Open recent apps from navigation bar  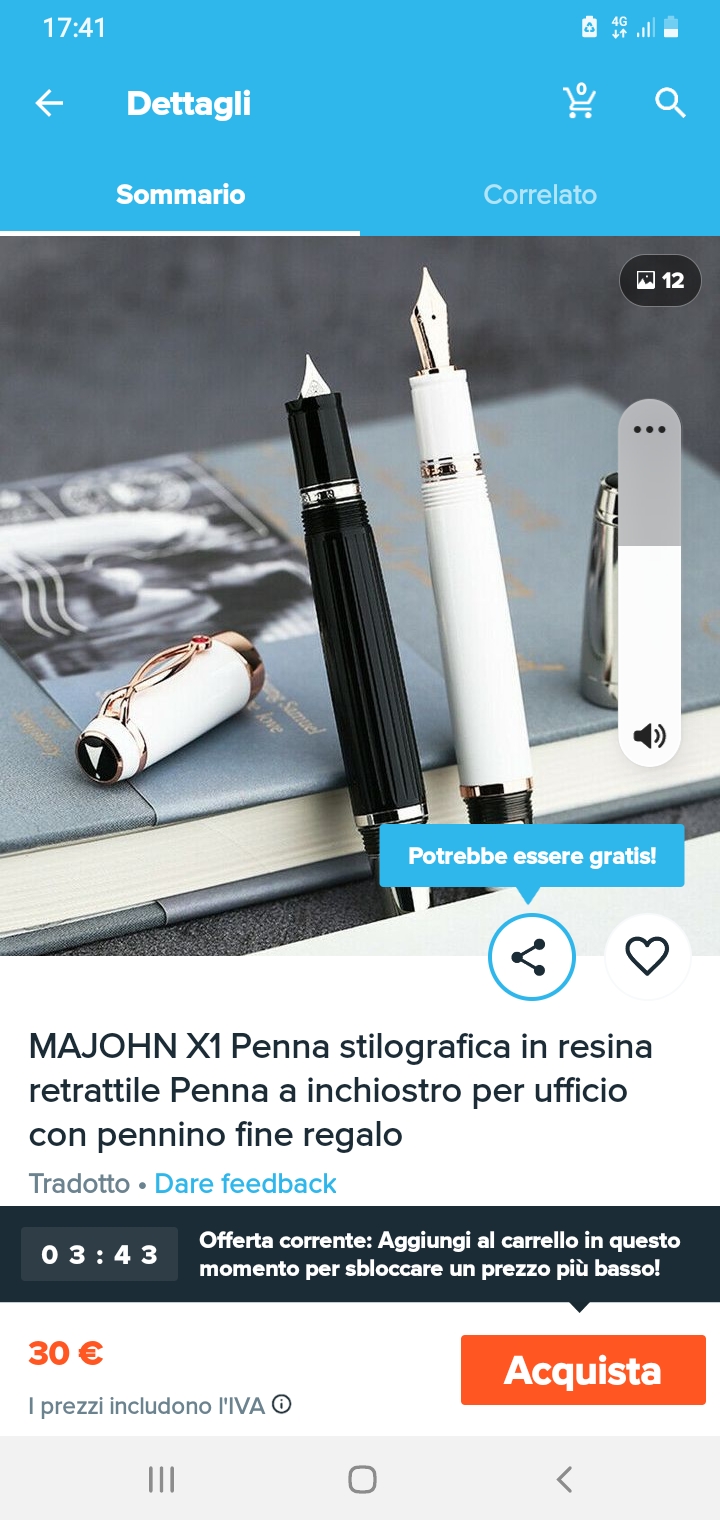click(x=161, y=1479)
